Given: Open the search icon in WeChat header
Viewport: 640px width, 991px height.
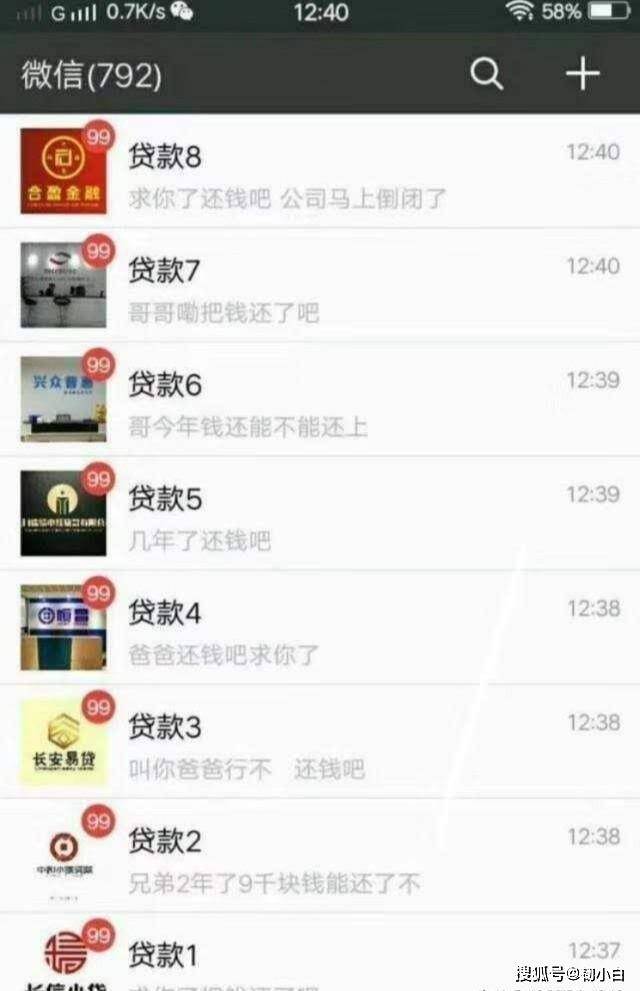Looking at the screenshot, I should (x=486, y=74).
